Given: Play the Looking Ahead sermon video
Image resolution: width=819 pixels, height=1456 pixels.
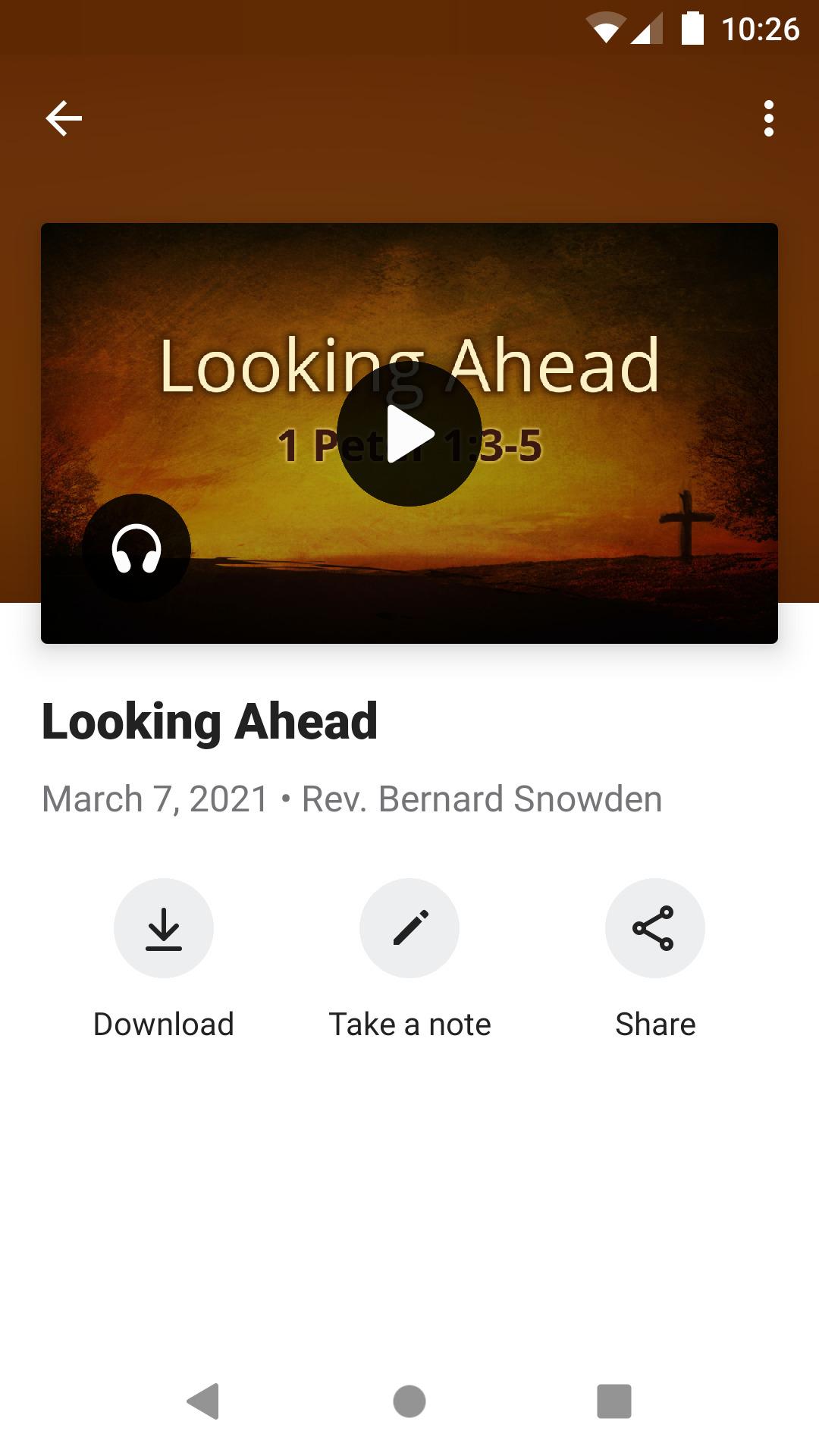Looking at the screenshot, I should (x=409, y=434).
